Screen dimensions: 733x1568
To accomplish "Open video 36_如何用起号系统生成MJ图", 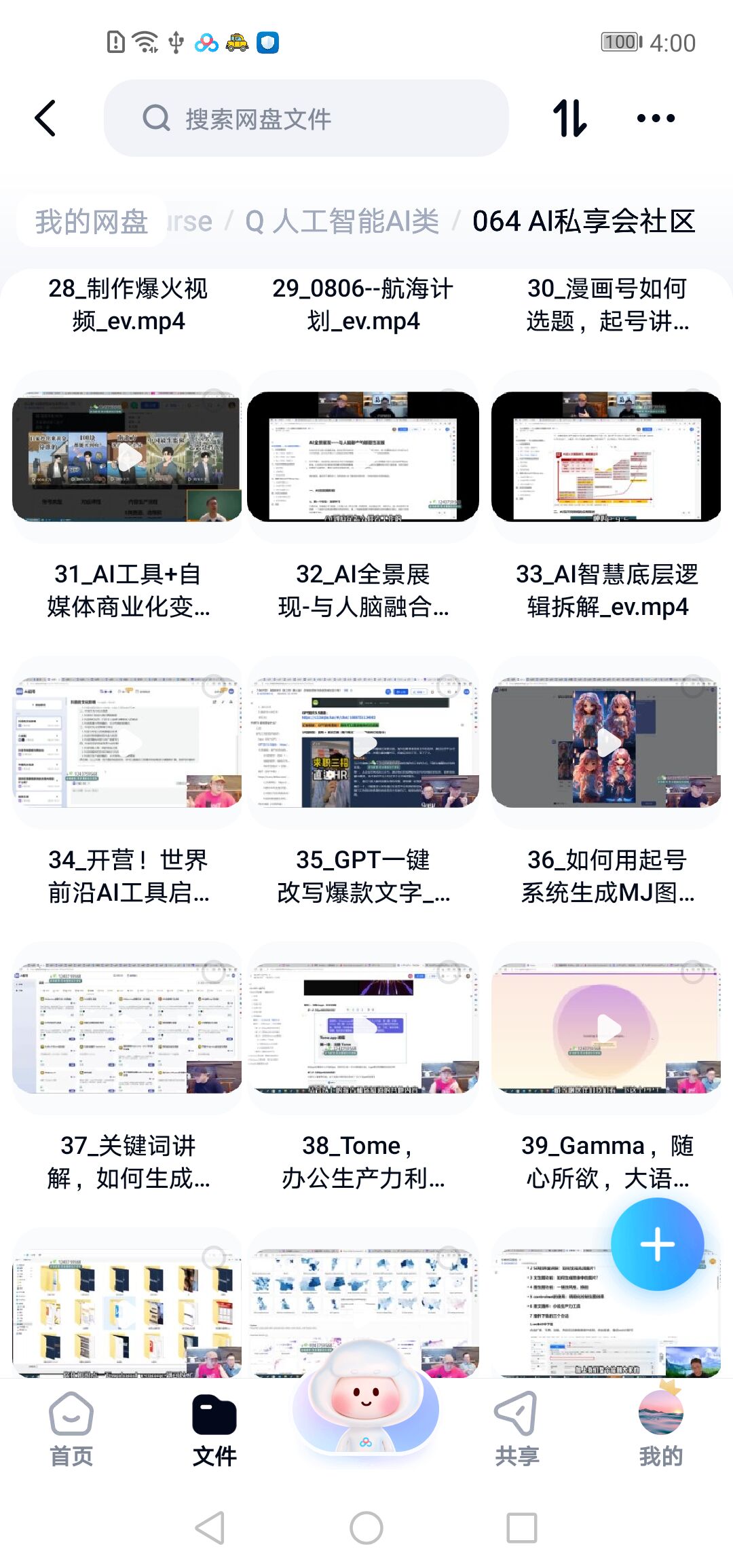I will [x=606, y=742].
